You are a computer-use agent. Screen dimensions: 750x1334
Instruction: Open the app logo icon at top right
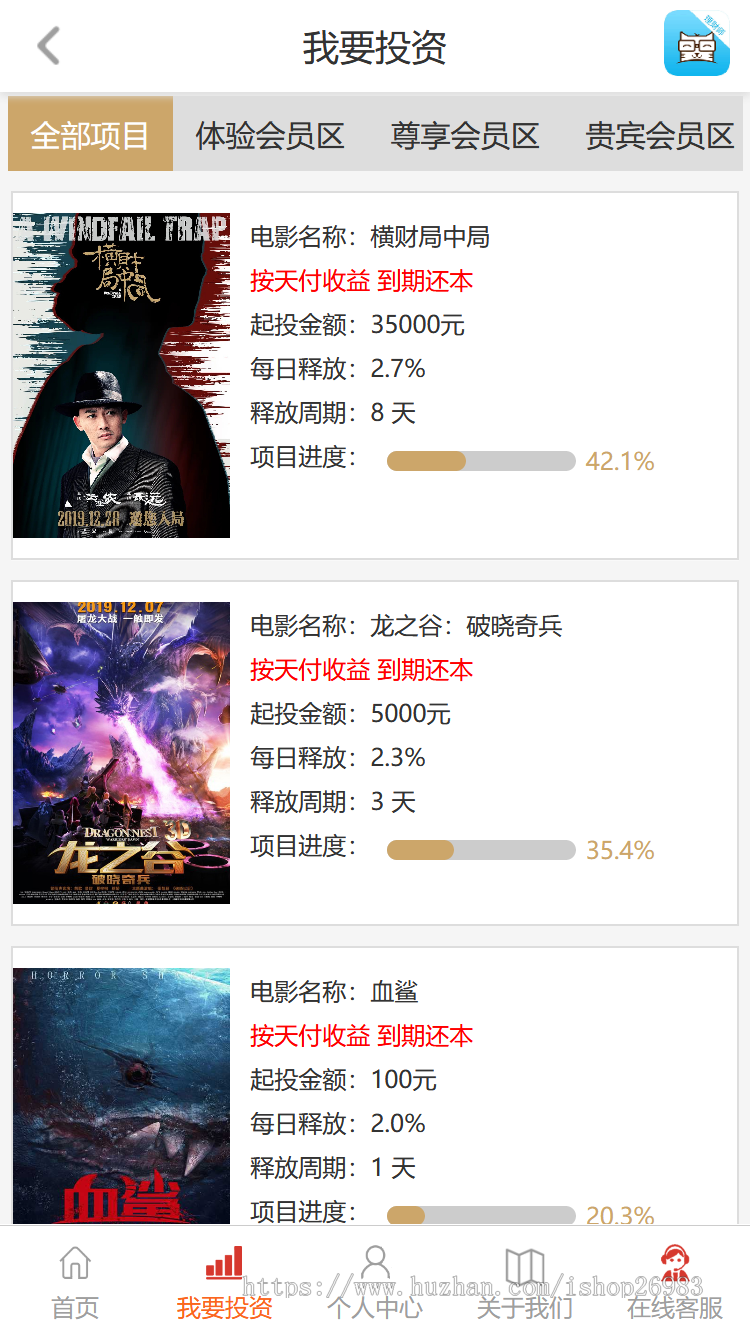click(697, 45)
